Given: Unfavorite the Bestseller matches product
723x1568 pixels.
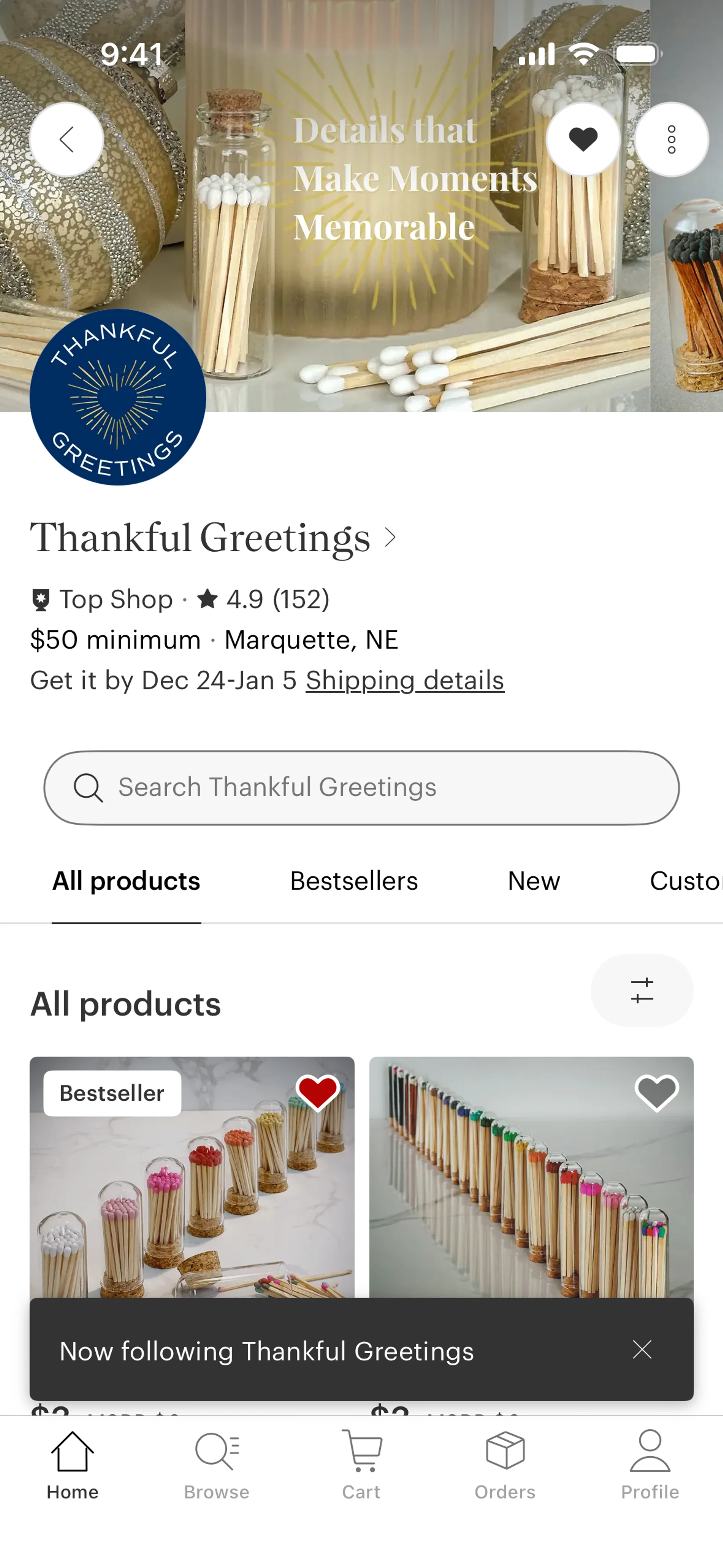Looking at the screenshot, I should (x=317, y=1093).
